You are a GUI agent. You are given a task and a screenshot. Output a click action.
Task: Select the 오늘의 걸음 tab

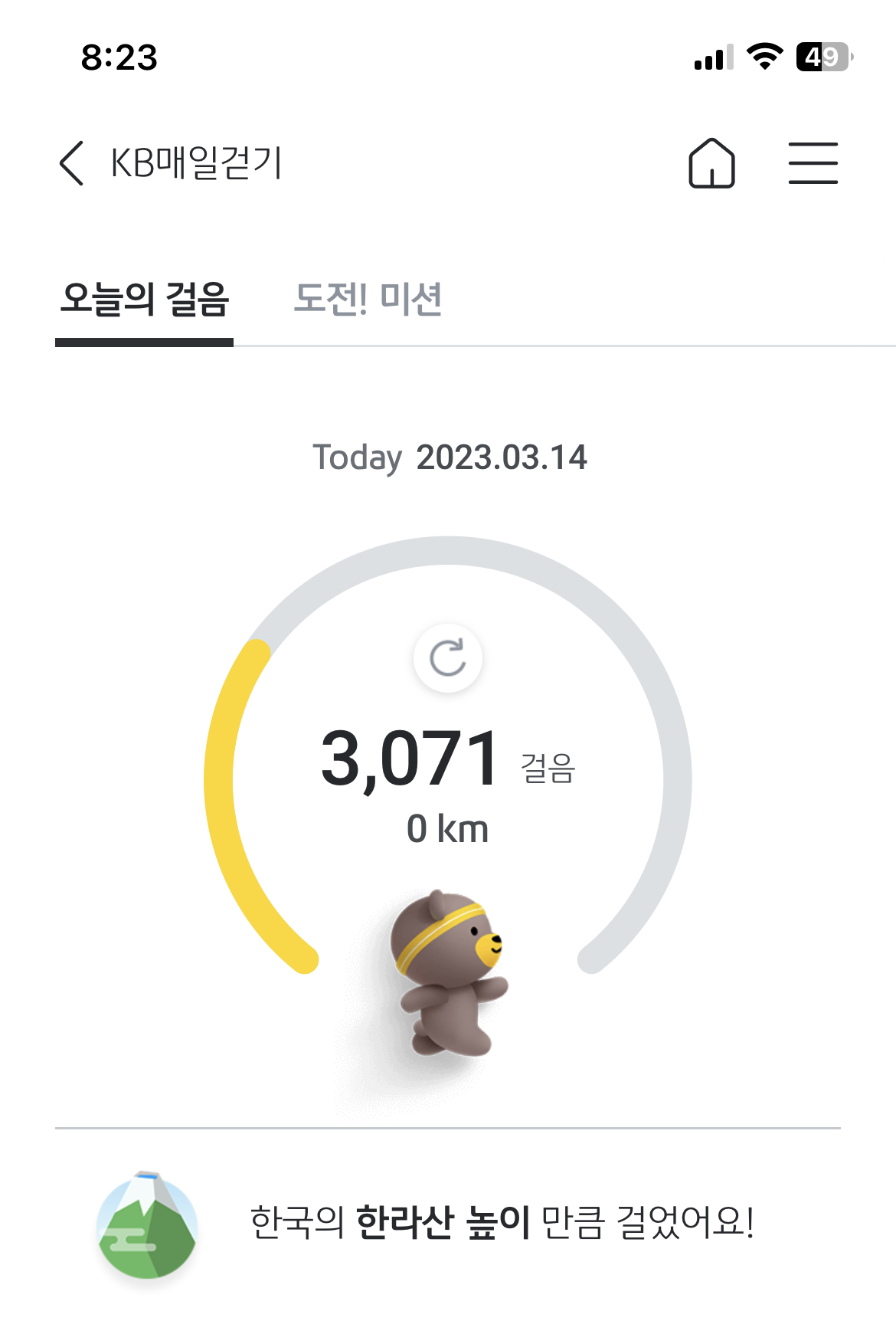(145, 300)
